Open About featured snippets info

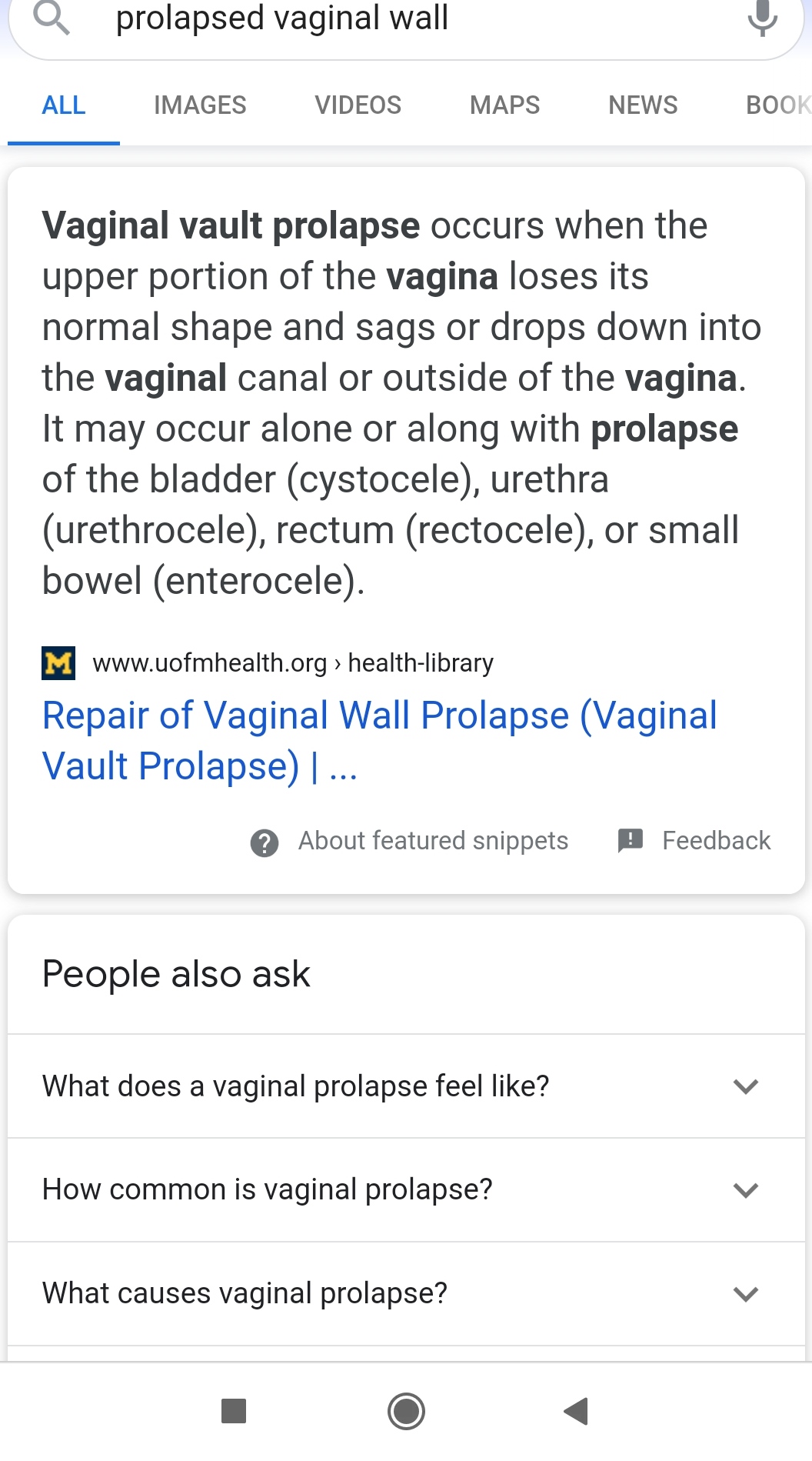[410, 841]
